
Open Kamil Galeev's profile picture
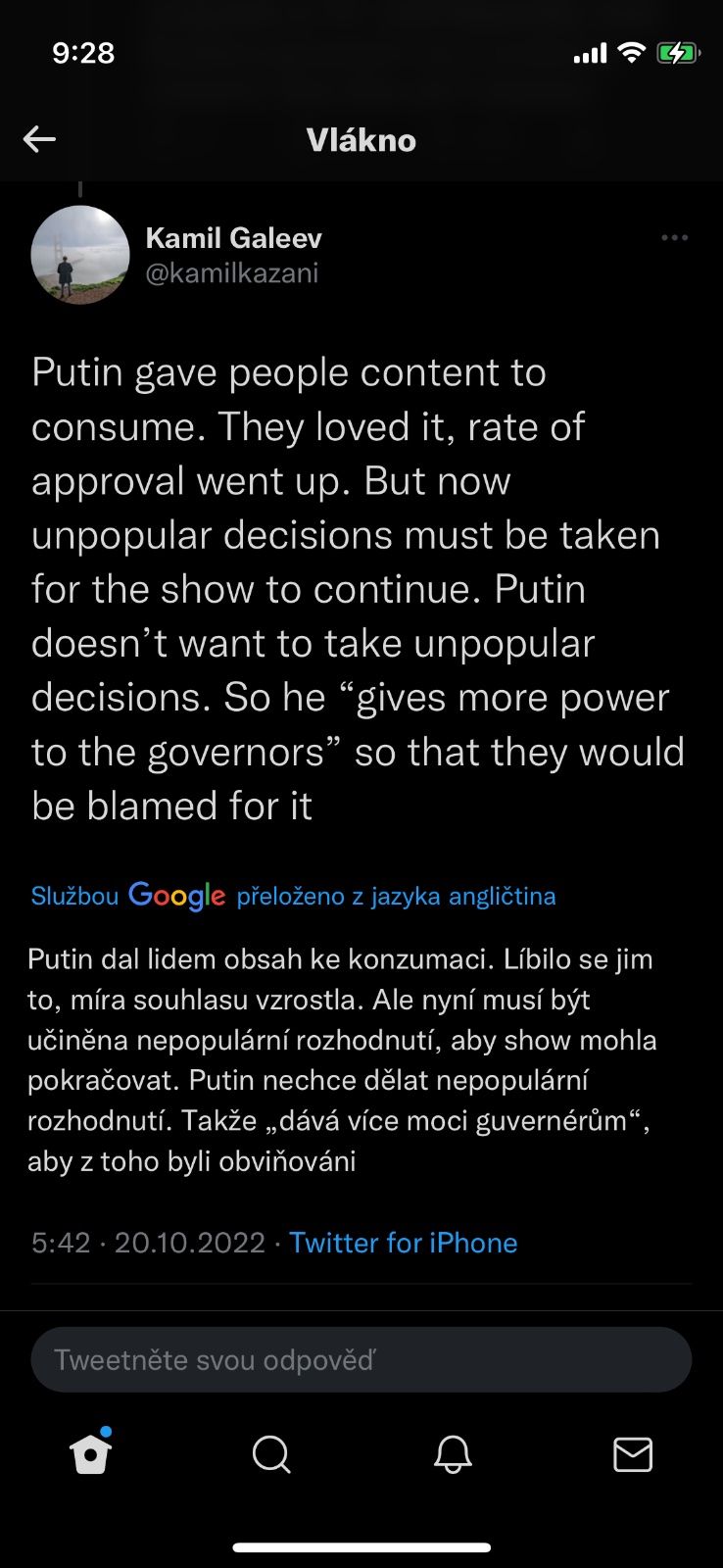(x=80, y=255)
